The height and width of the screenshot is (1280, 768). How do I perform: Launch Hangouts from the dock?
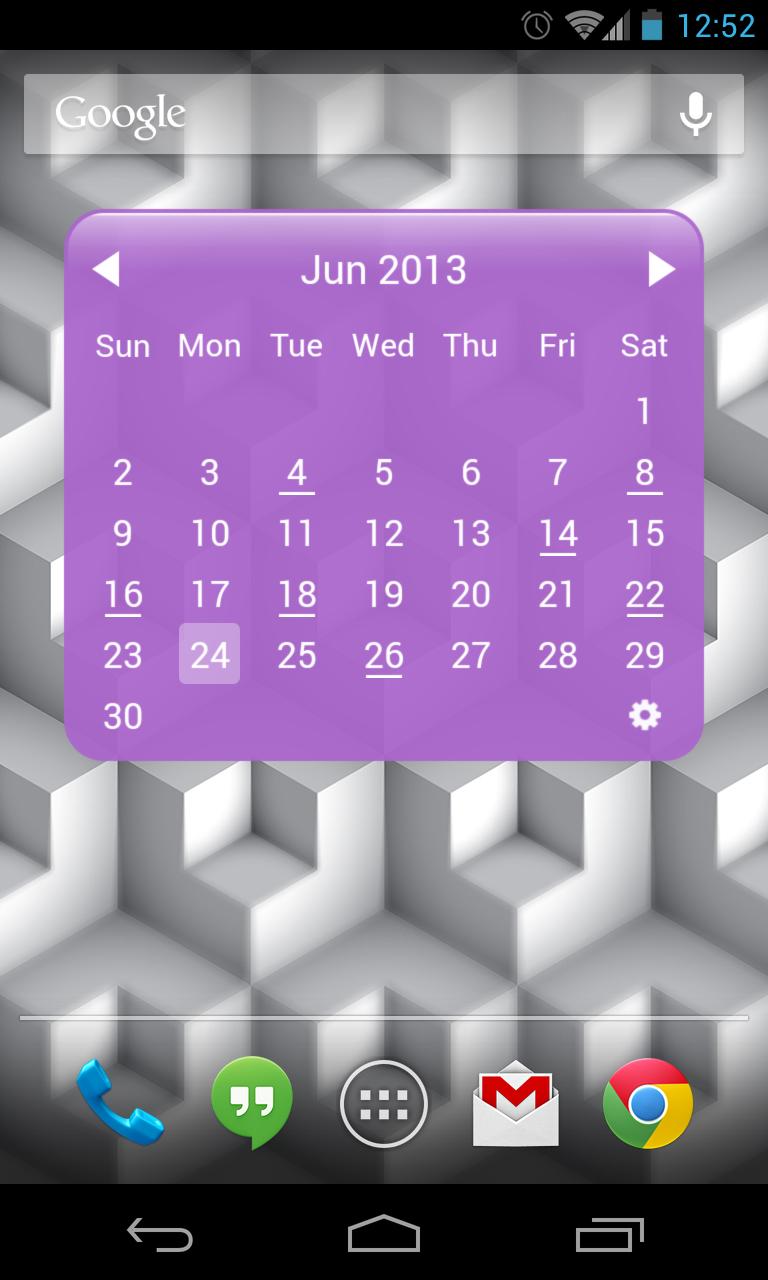pyautogui.click(x=251, y=1105)
